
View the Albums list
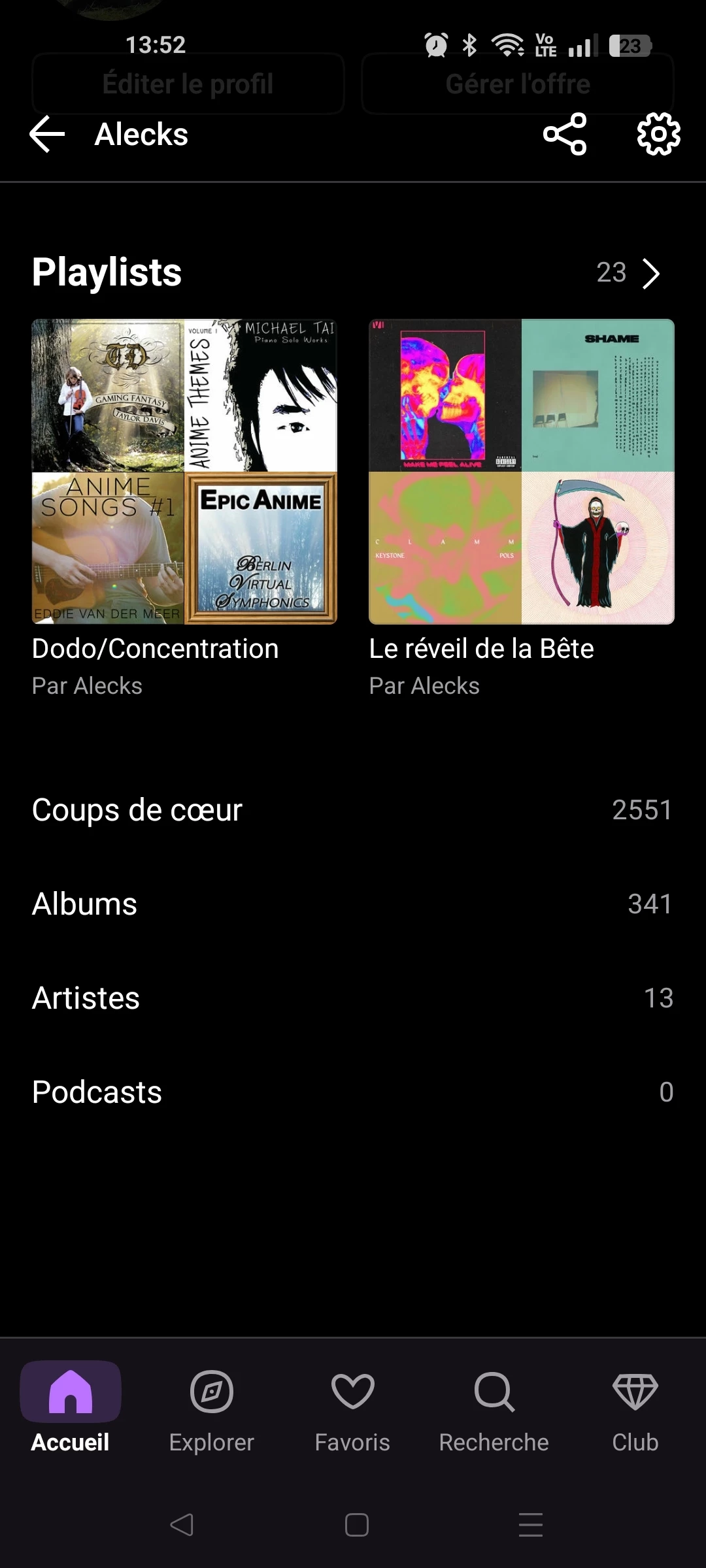353,904
